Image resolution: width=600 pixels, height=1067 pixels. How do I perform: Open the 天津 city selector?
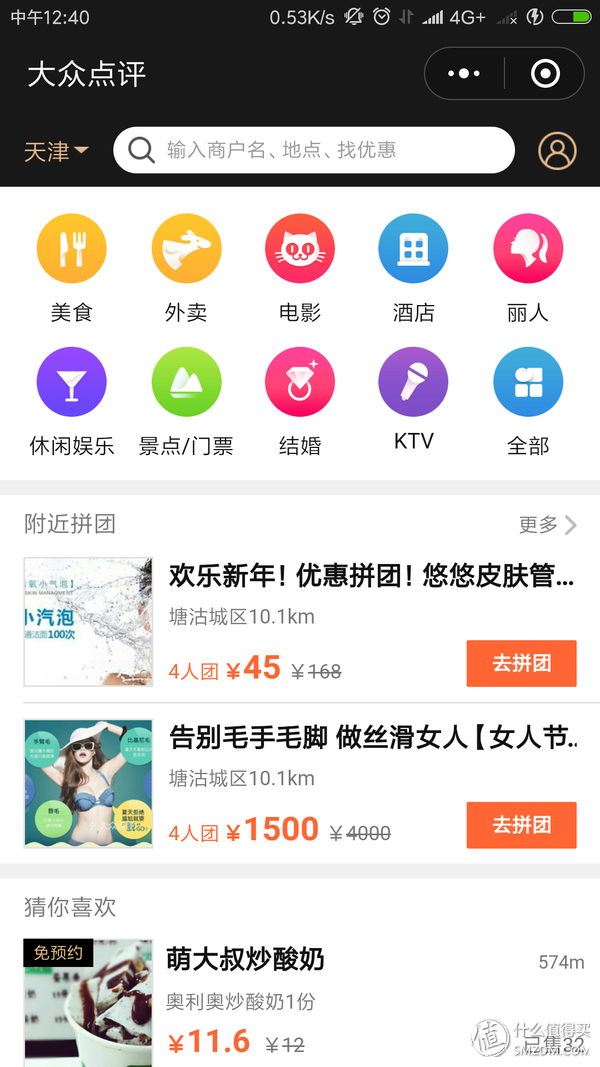click(56, 151)
